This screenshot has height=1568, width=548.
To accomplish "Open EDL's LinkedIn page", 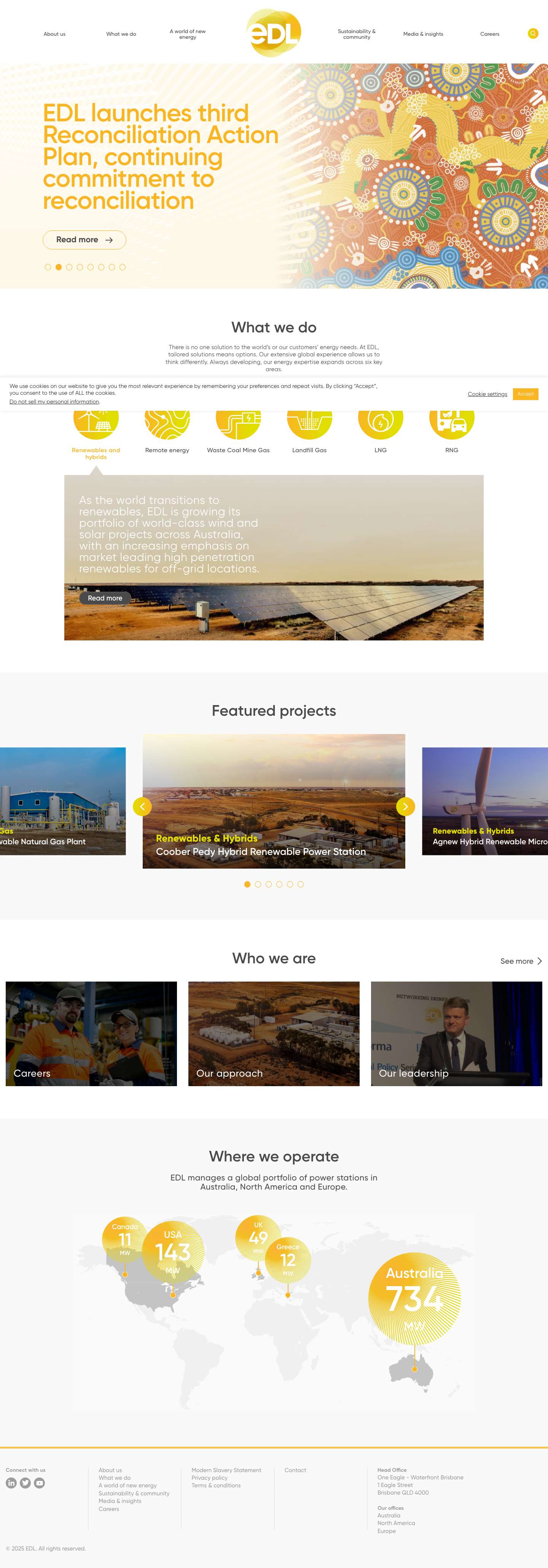I will click(11, 1484).
